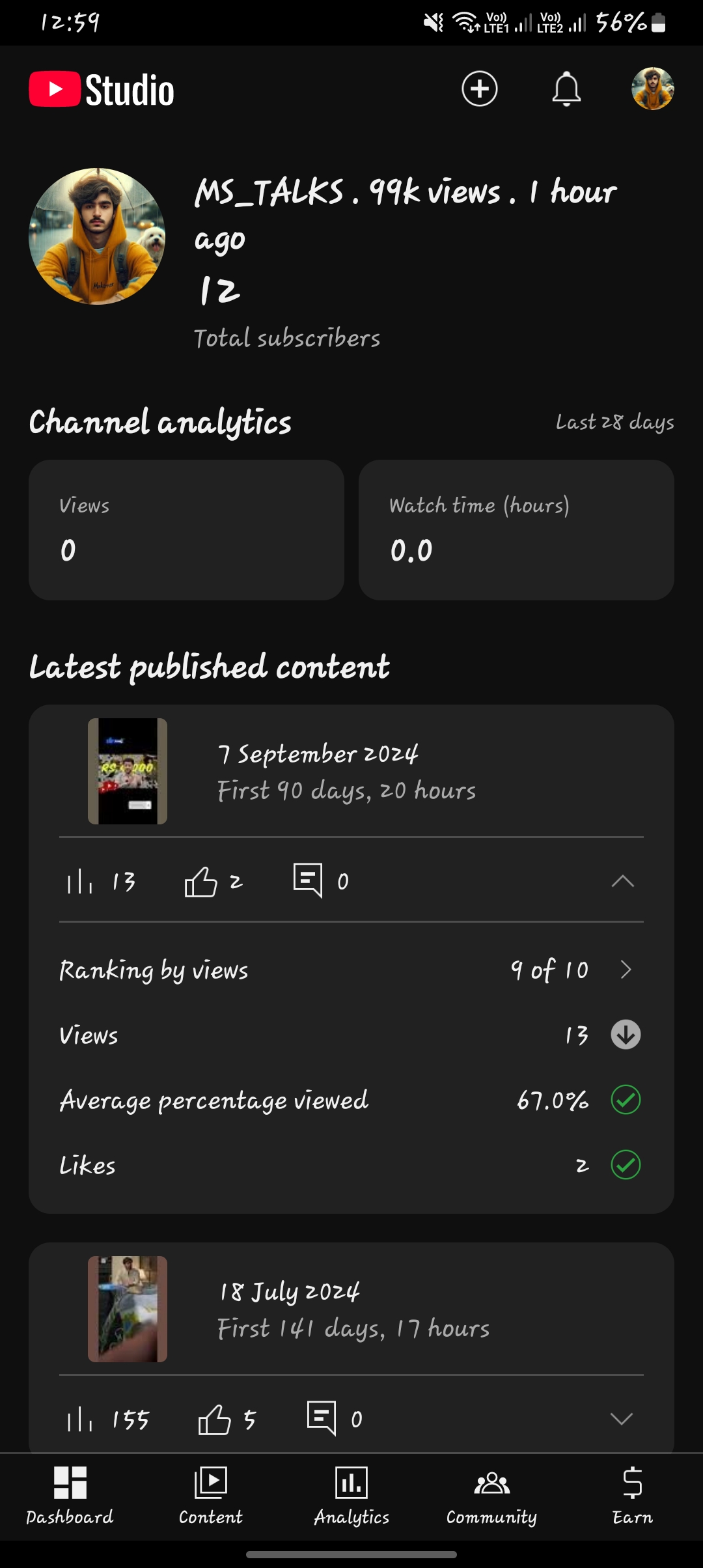703x1568 pixels.
Task: Switch to the Content tab
Action: [210, 1496]
